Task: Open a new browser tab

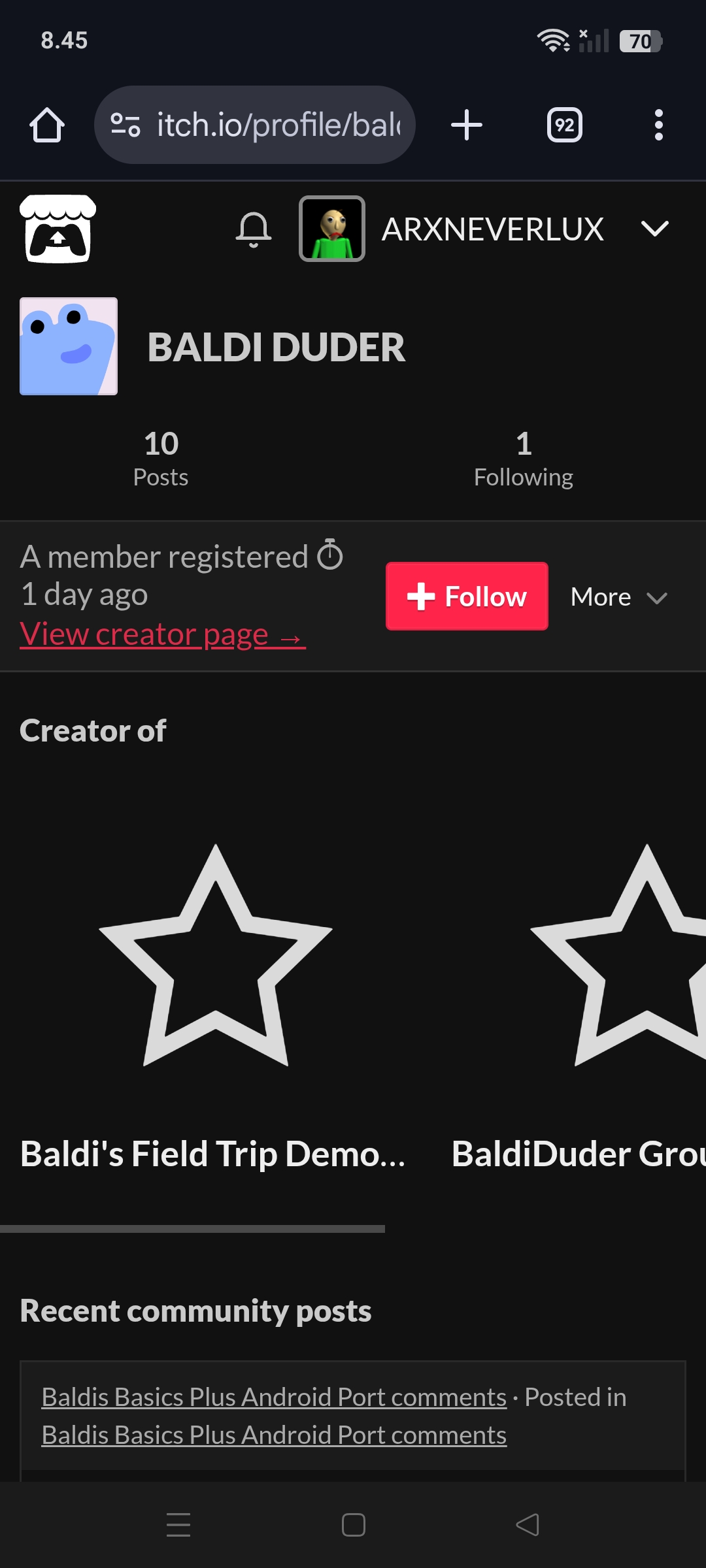Action: point(467,125)
